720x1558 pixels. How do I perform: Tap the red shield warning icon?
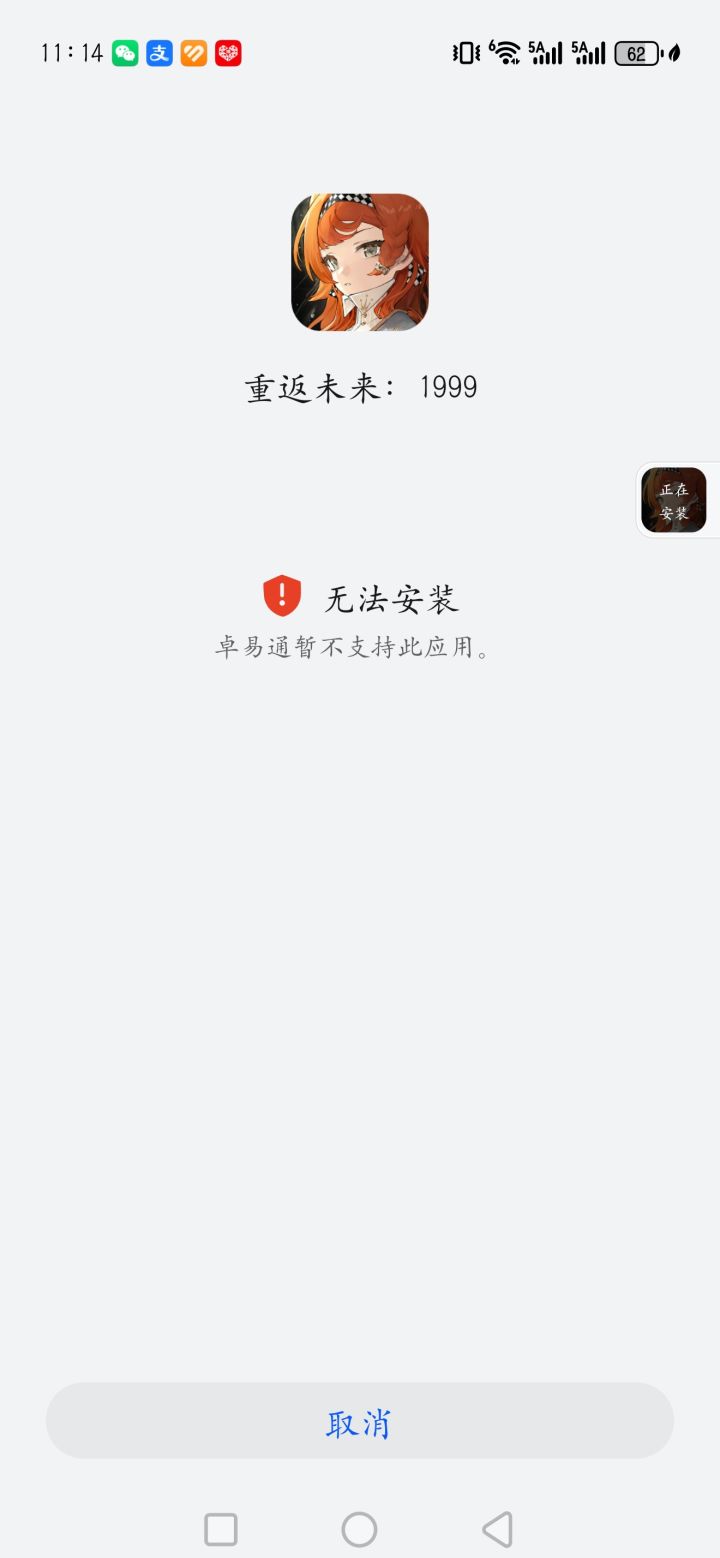coord(282,597)
